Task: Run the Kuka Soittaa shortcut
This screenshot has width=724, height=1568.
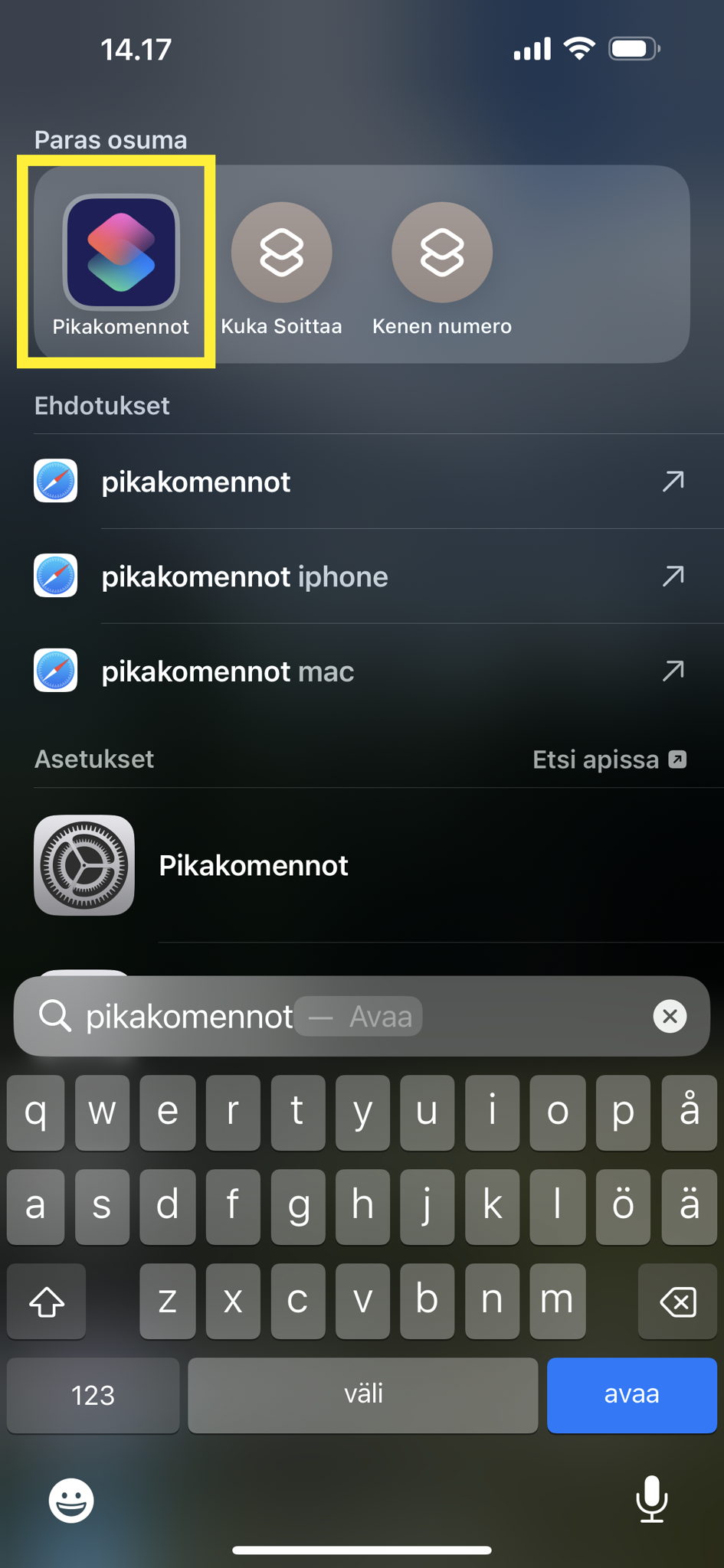Action: tap(281, 253)
